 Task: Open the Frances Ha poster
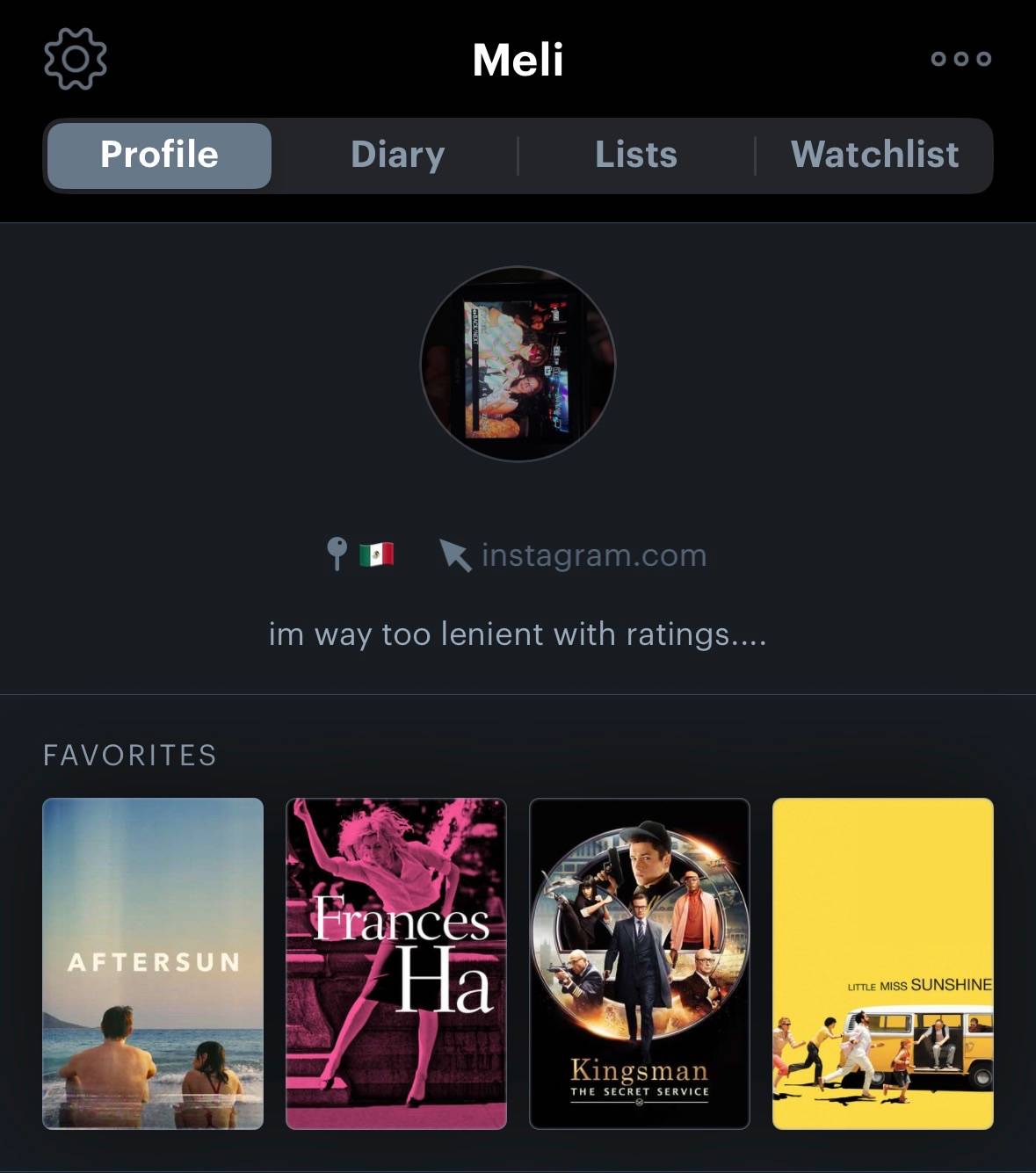tap(396, 964)
